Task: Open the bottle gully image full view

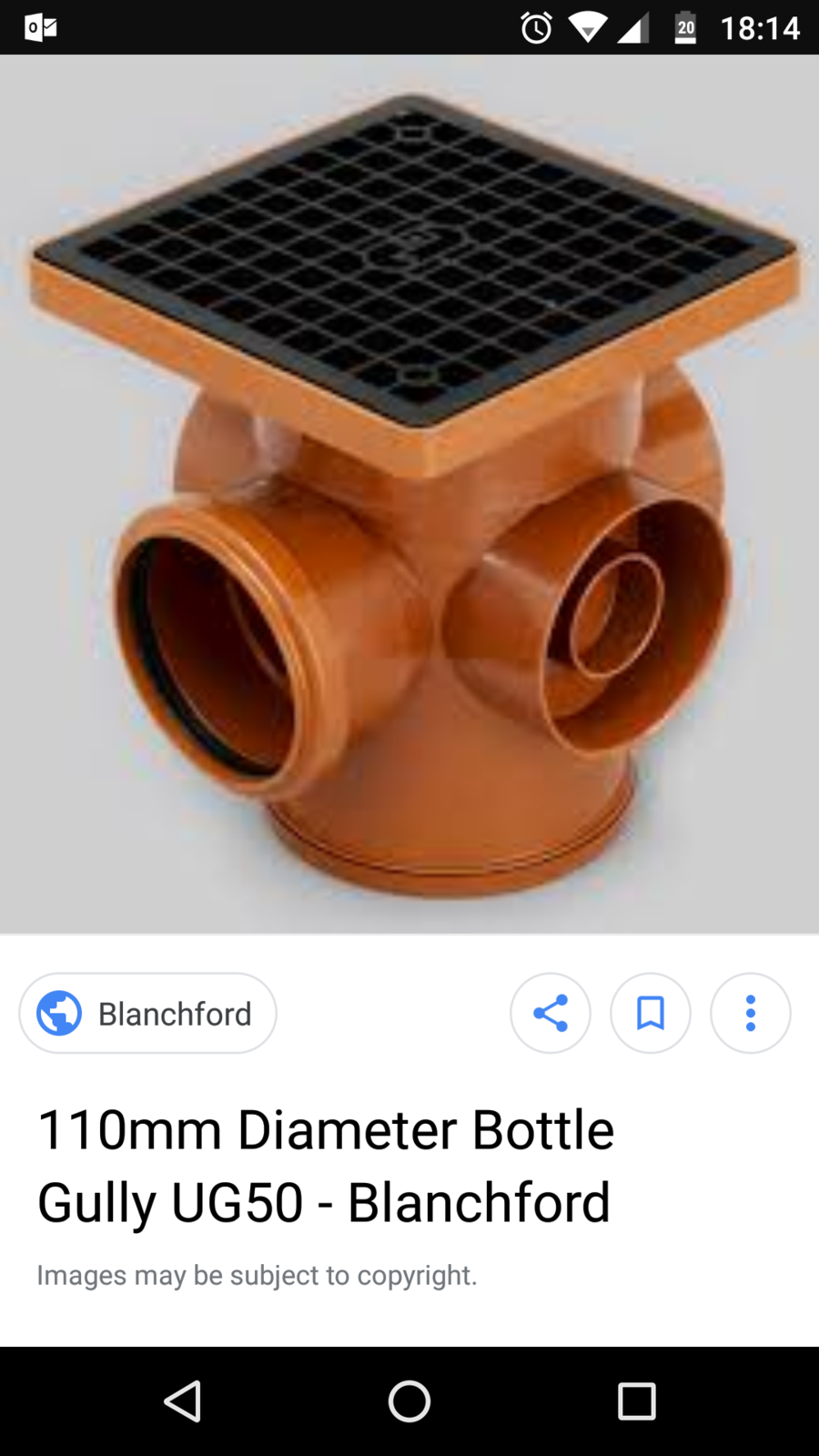Action: (x=409, y=494)
